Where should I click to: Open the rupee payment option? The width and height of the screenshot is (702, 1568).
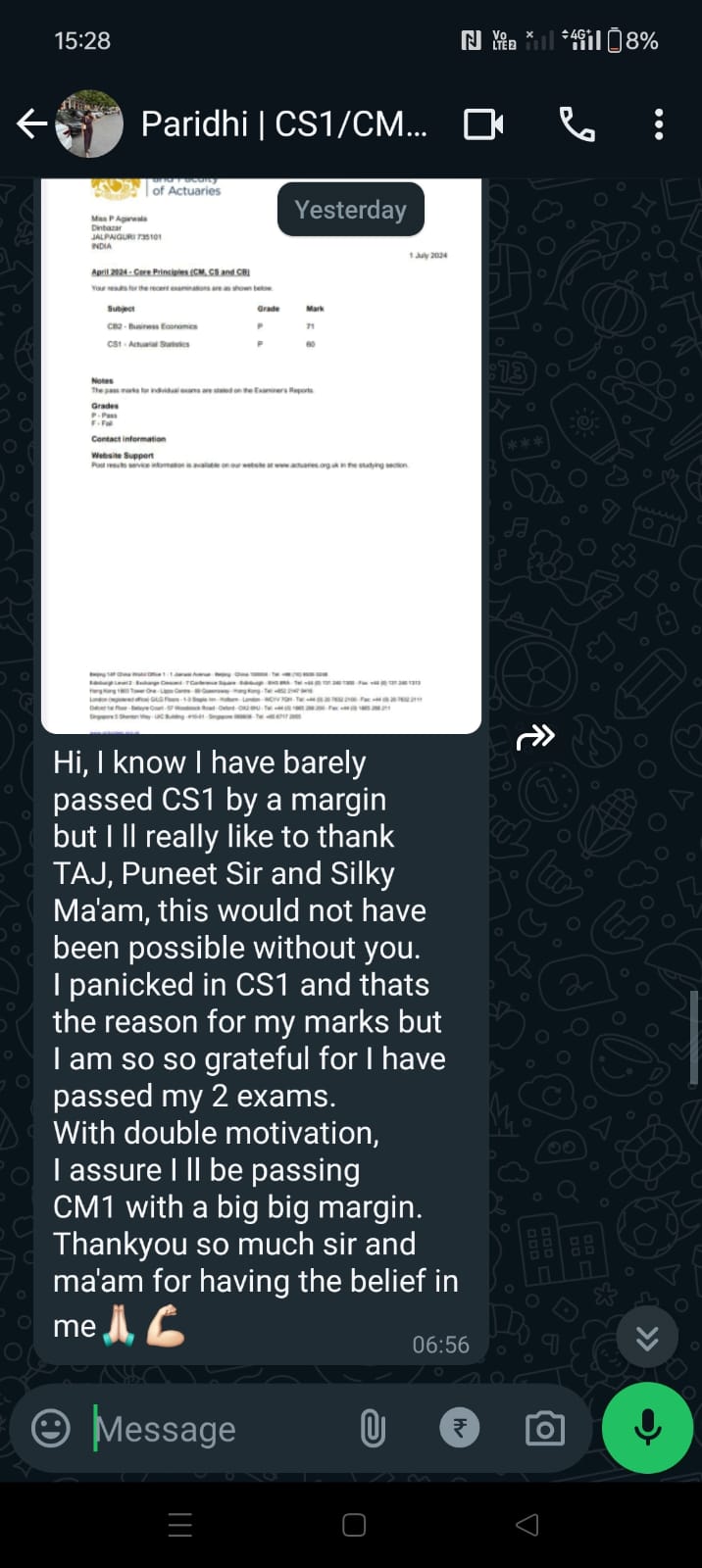[459, 1428]
